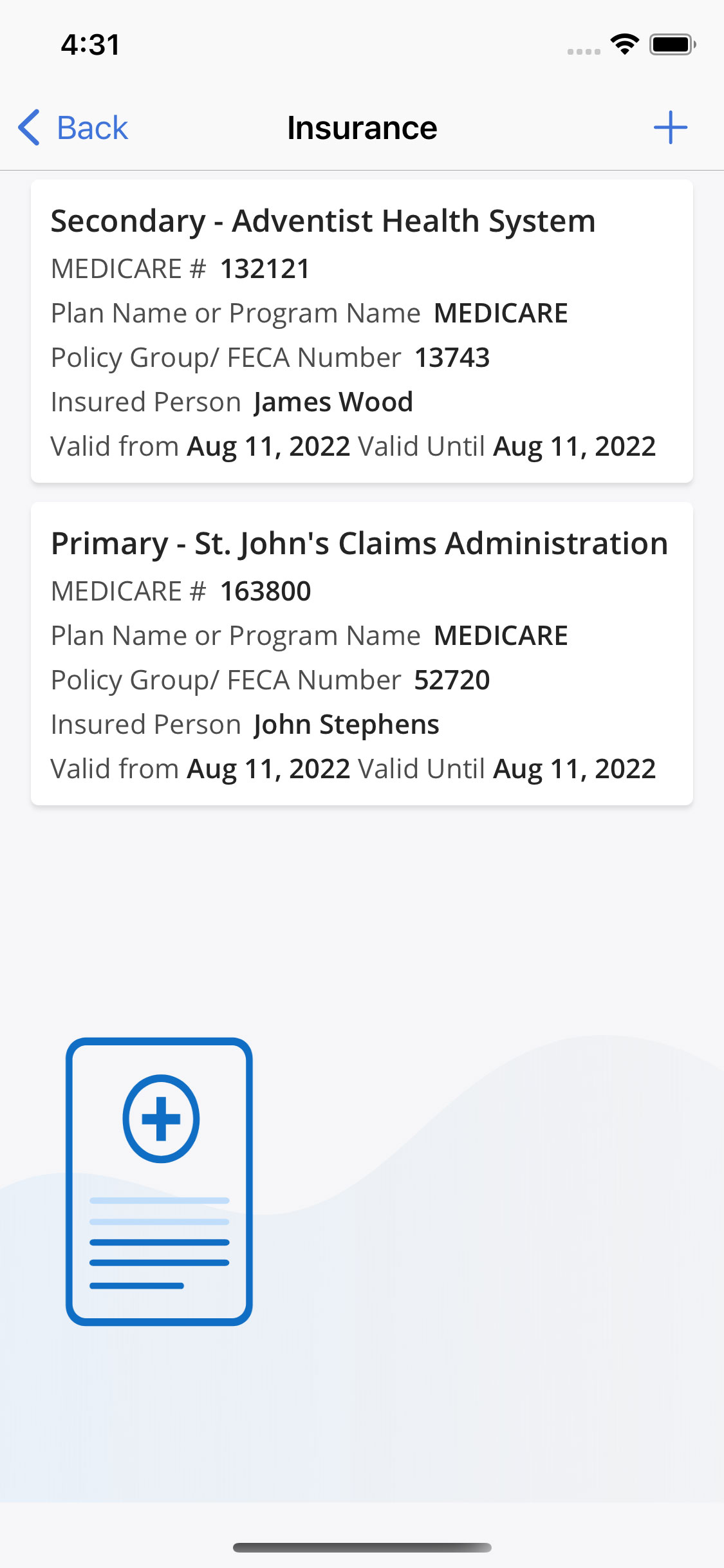Image resolution: width=724 pixels, height=1568 pixels.
Task: Tap the clock showing 4:31
Action: coord(89,44)
